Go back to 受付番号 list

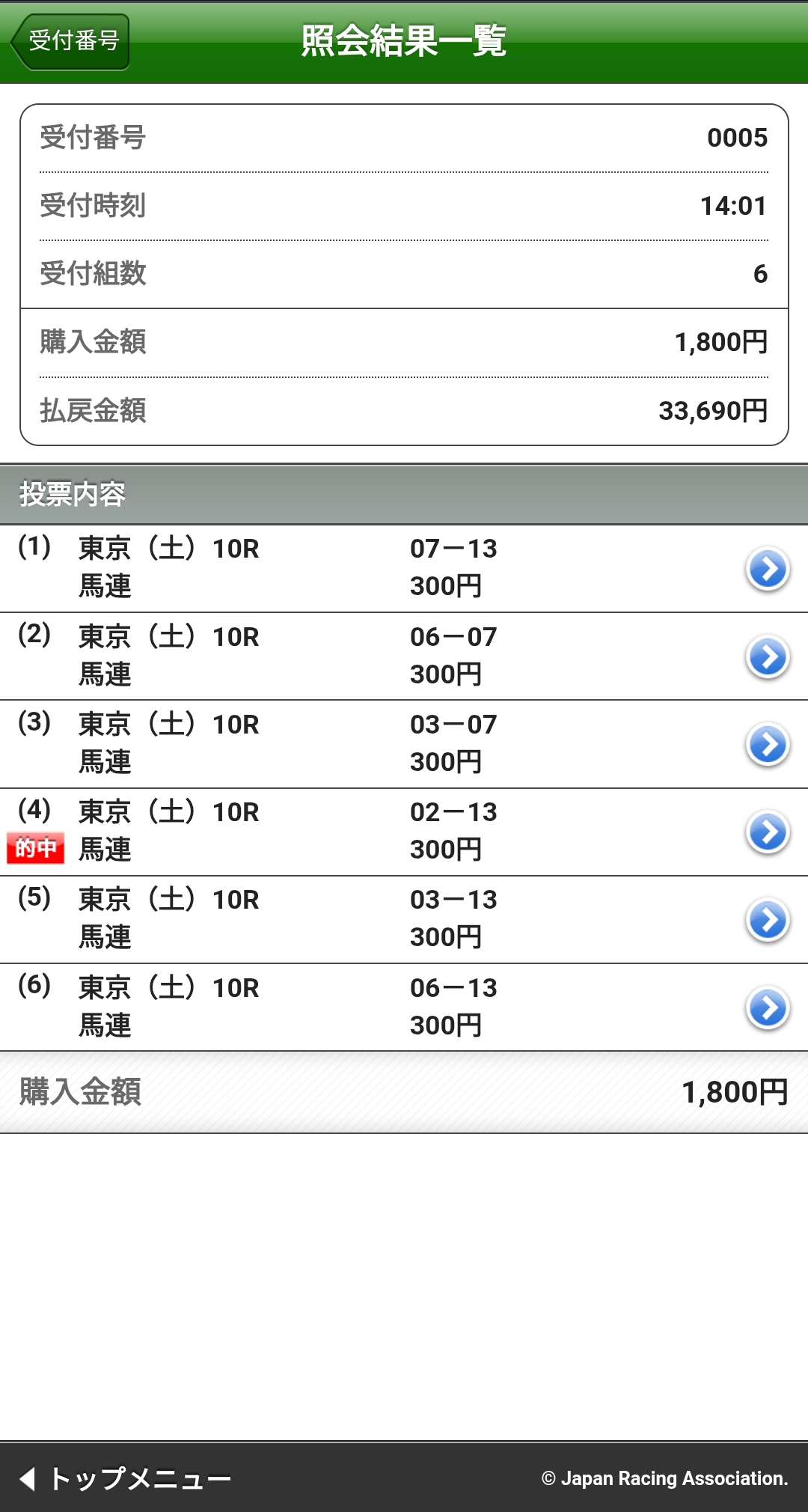(x=70, y=41)
